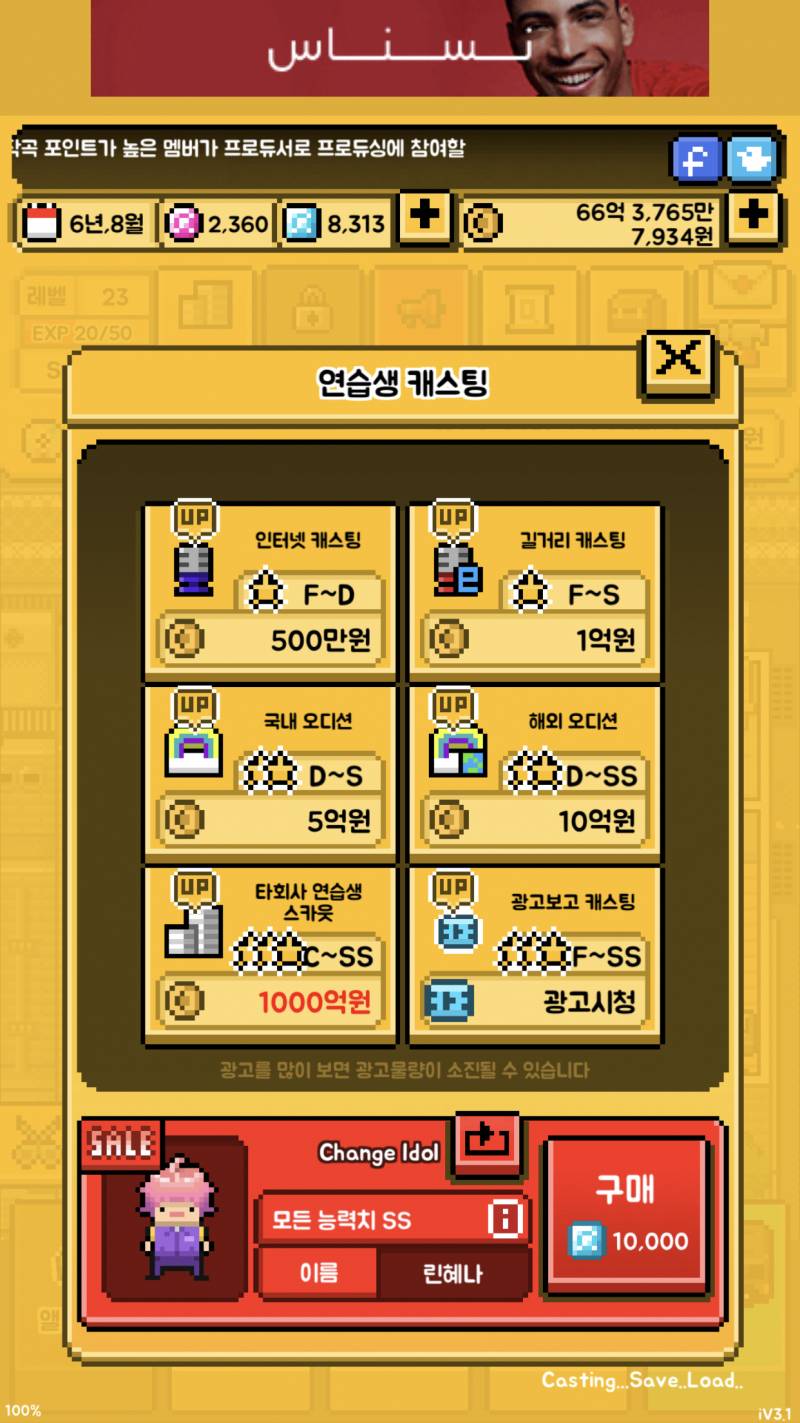Open the Facebook button

[696, 159]
